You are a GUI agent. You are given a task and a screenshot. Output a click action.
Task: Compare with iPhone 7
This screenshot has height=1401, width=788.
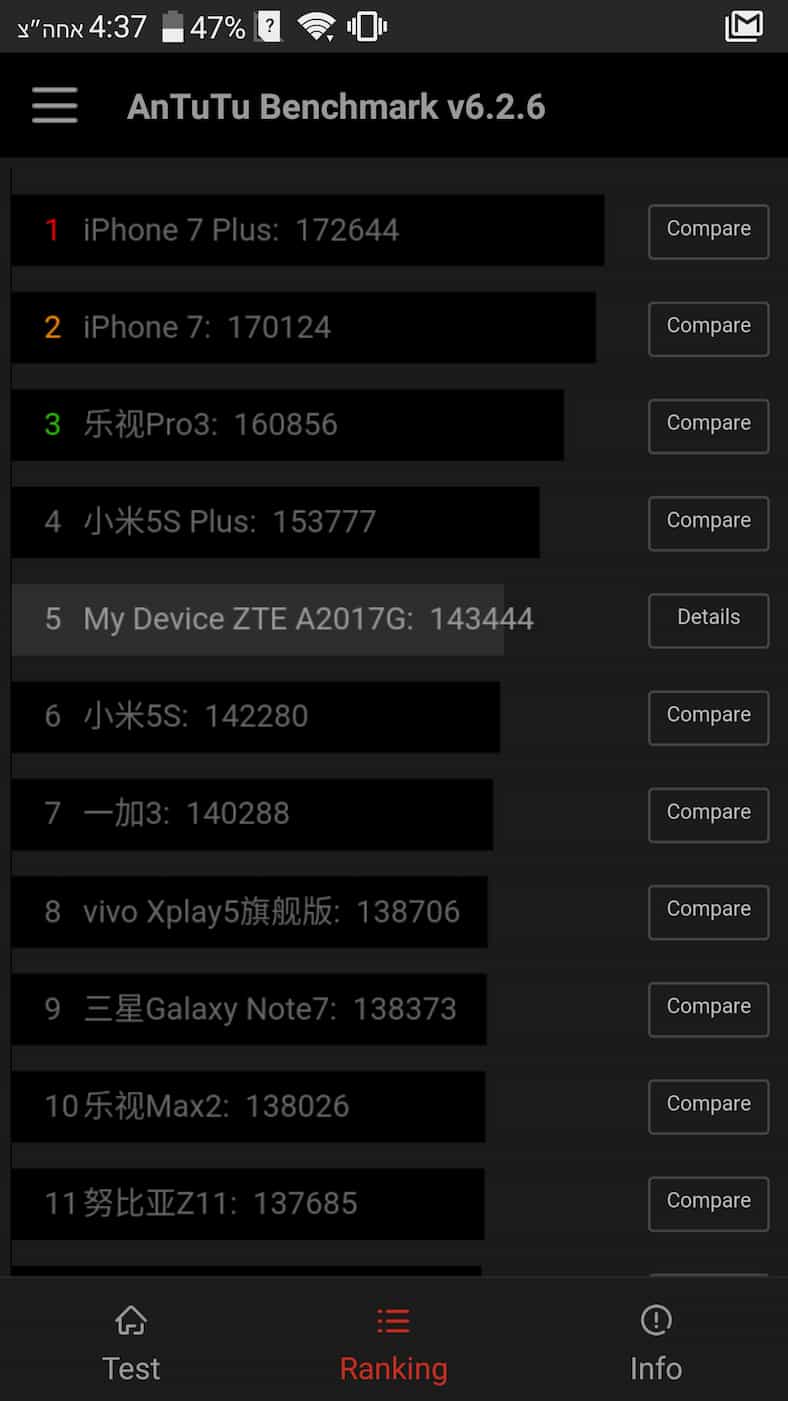click(x=708, y=328)
